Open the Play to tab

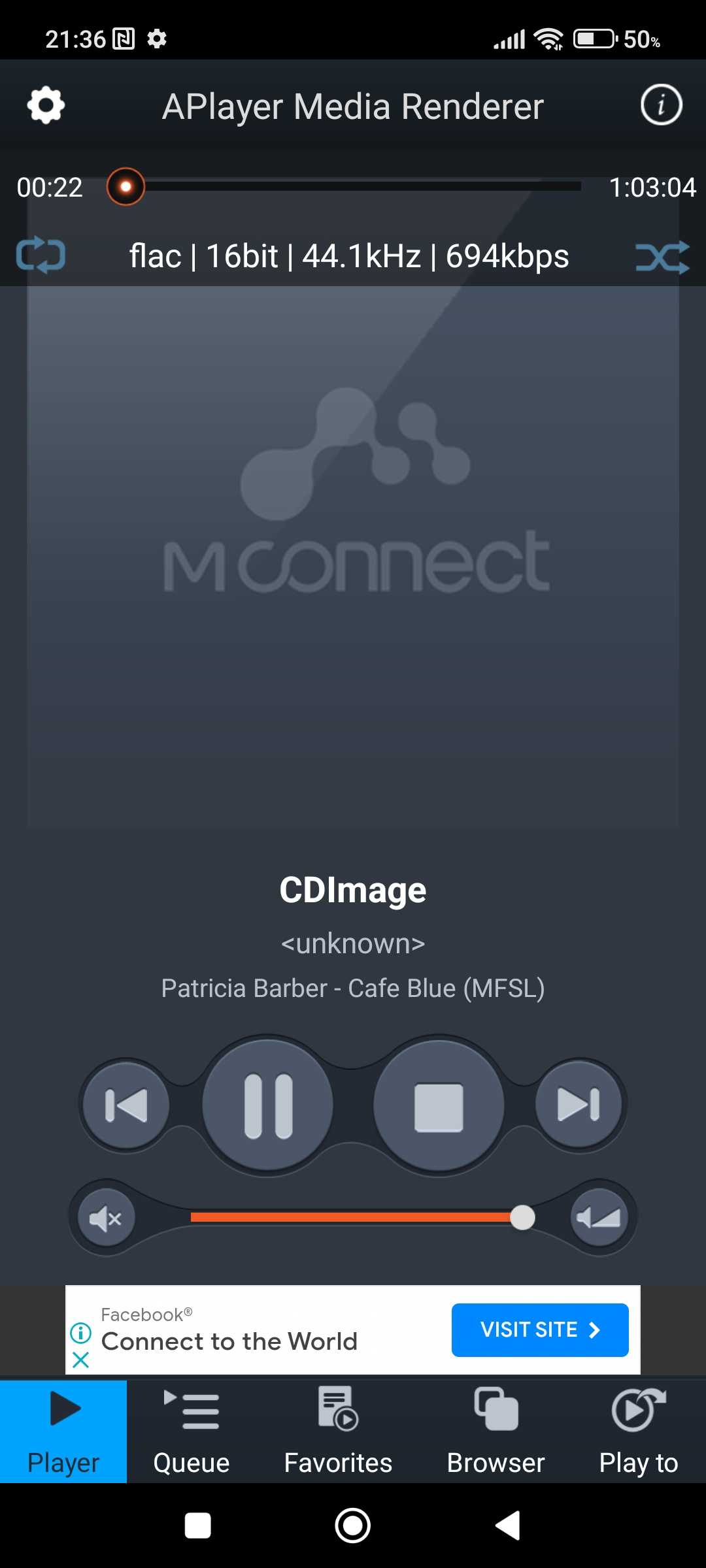(639, 1431)
